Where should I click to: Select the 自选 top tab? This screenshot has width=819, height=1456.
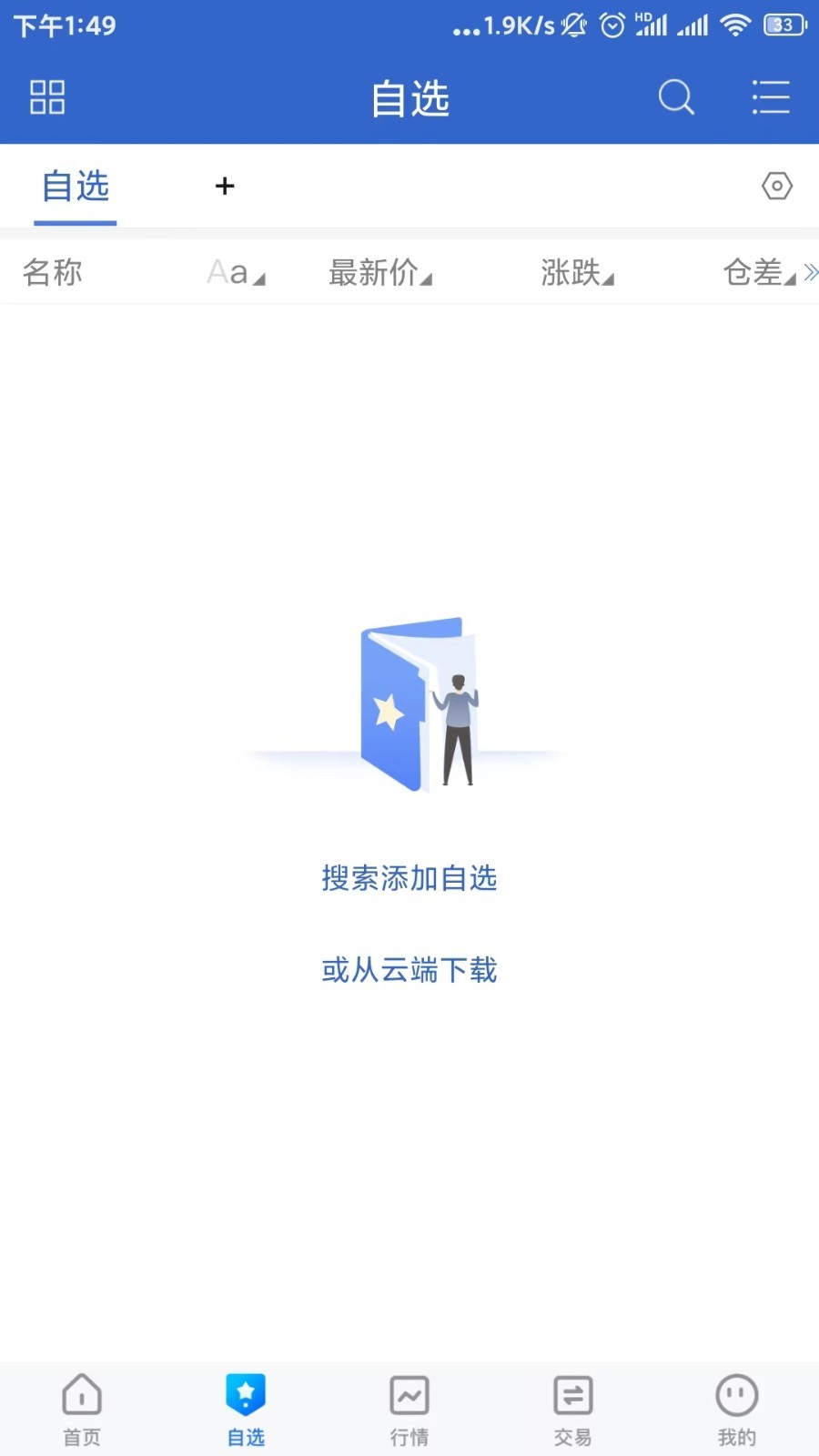pos(76,187)
